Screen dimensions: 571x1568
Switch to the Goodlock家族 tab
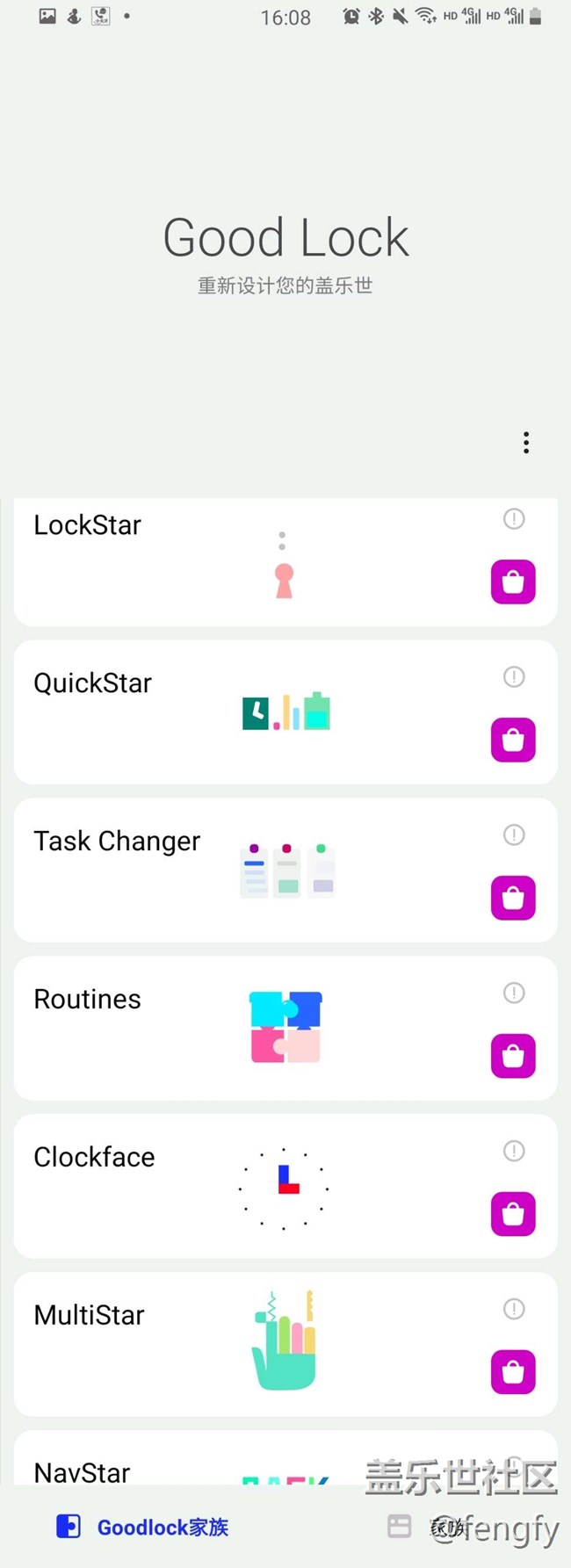tap(142, 1527)
